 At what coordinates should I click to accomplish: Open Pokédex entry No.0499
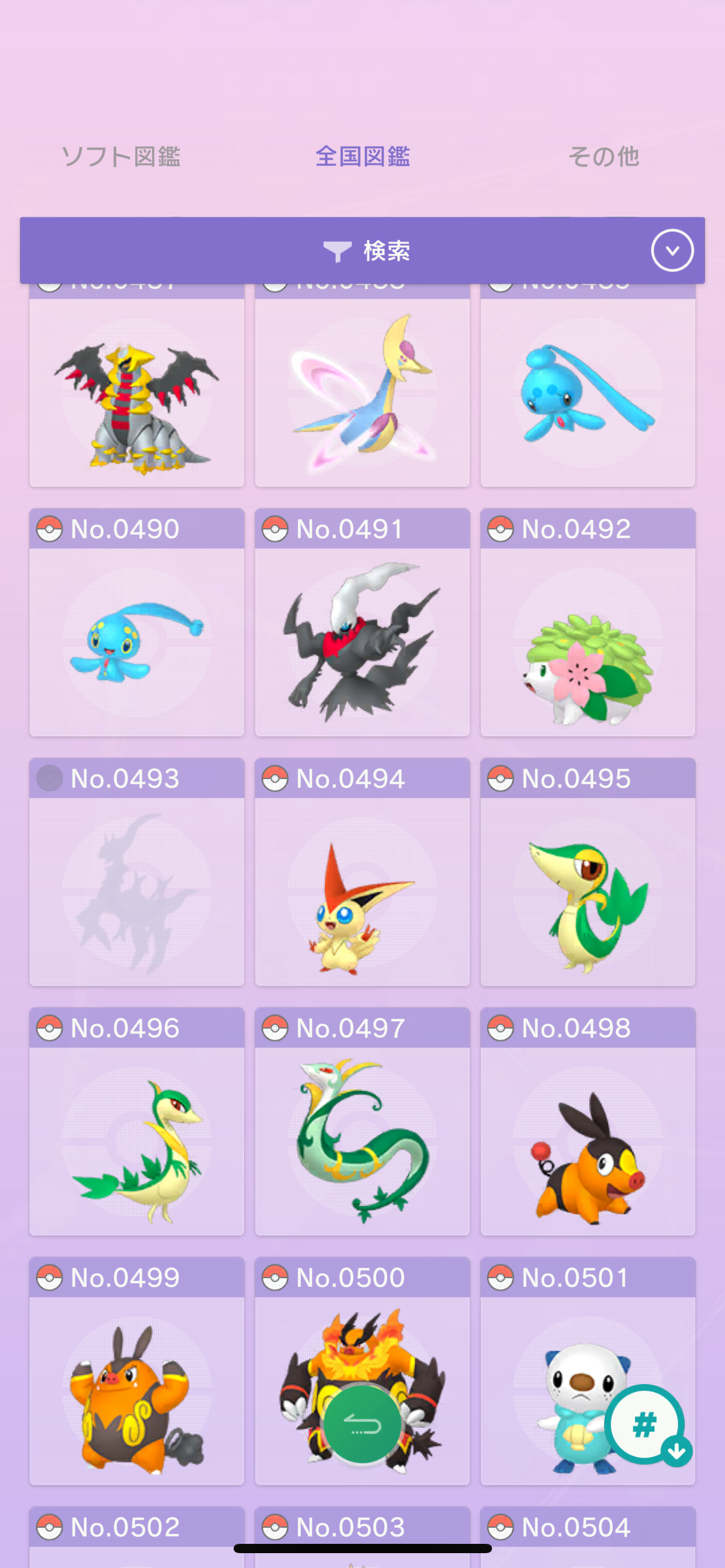tap(137, 1371)
